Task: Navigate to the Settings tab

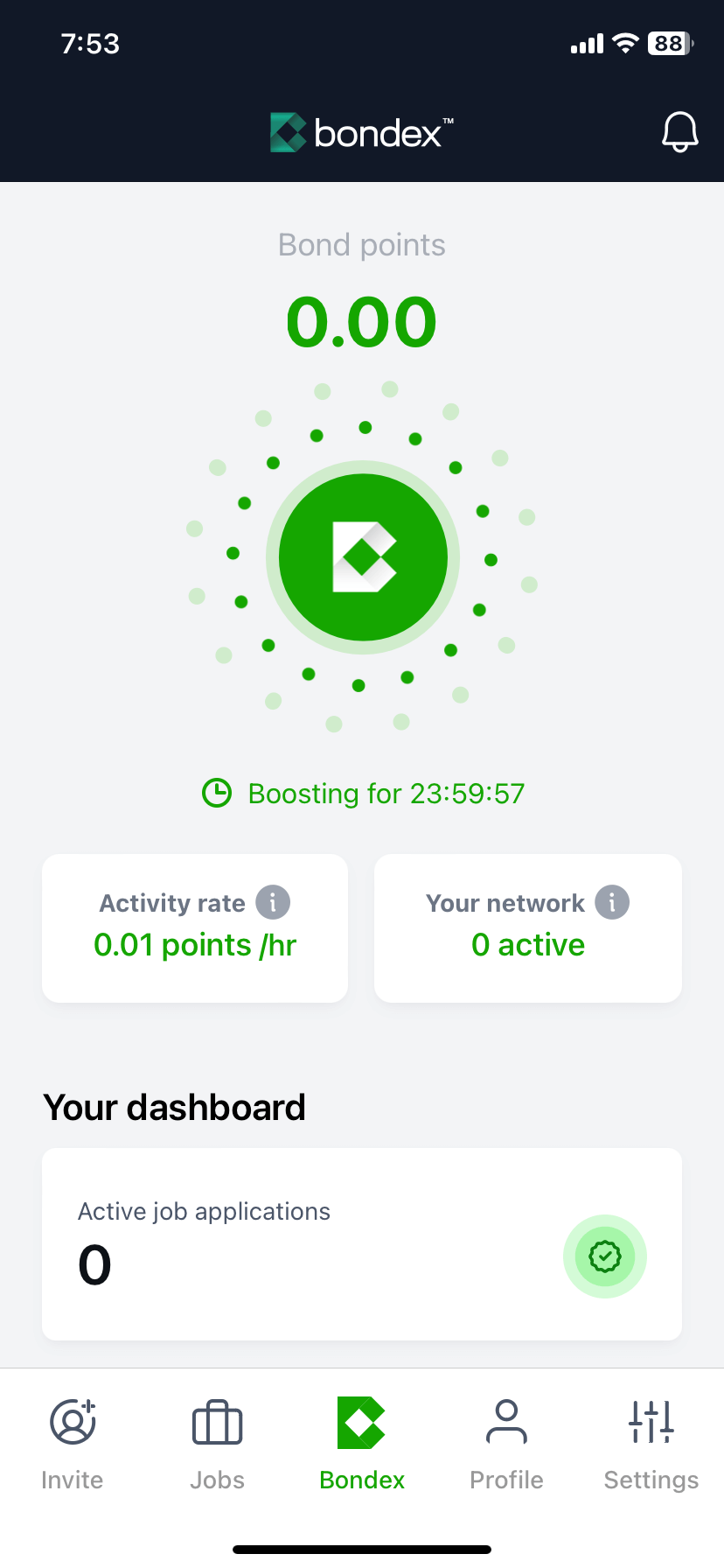Action: click(x=651, y=1445)
